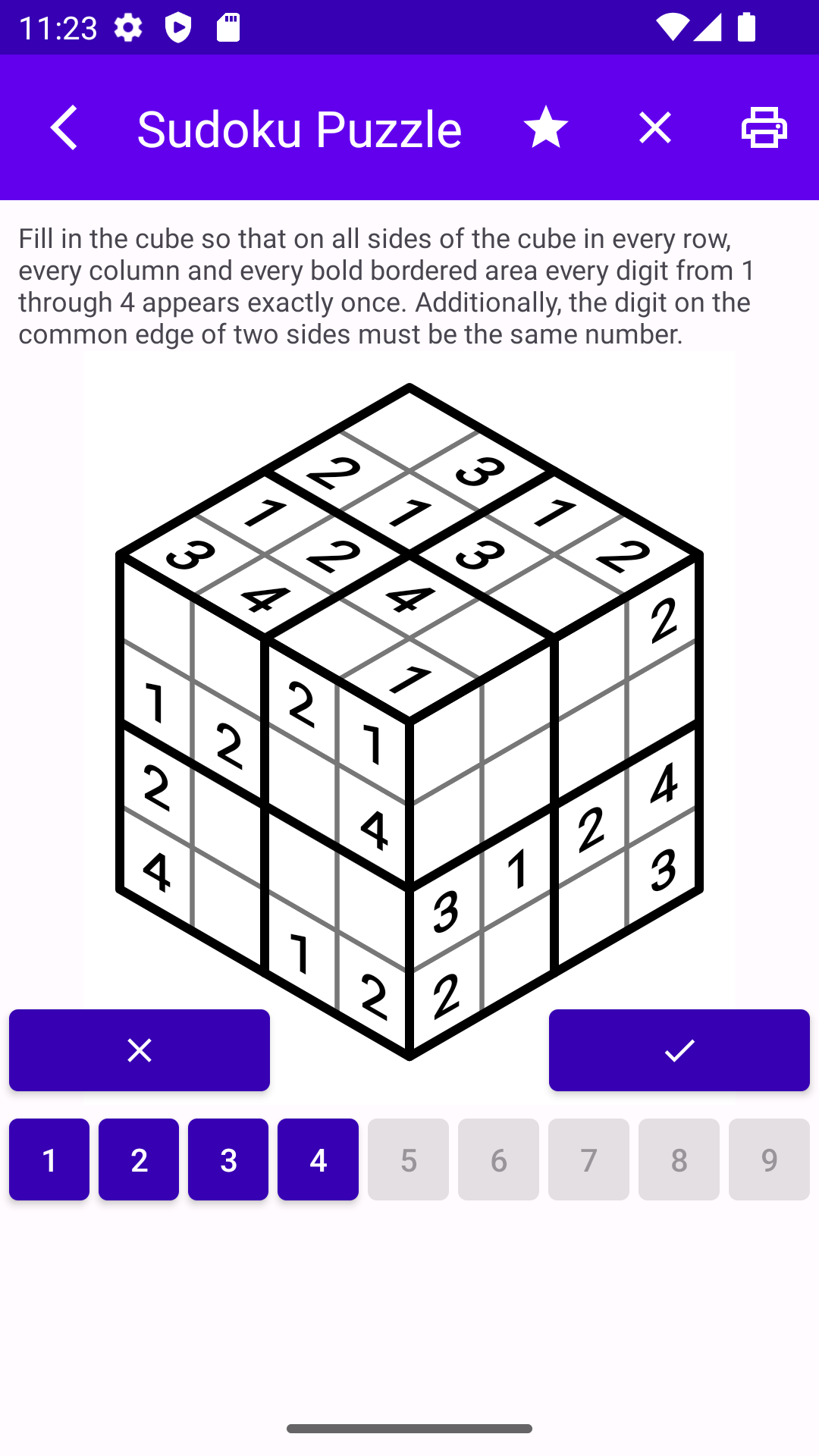Tap the shield icon in status bar

(177, 28)
